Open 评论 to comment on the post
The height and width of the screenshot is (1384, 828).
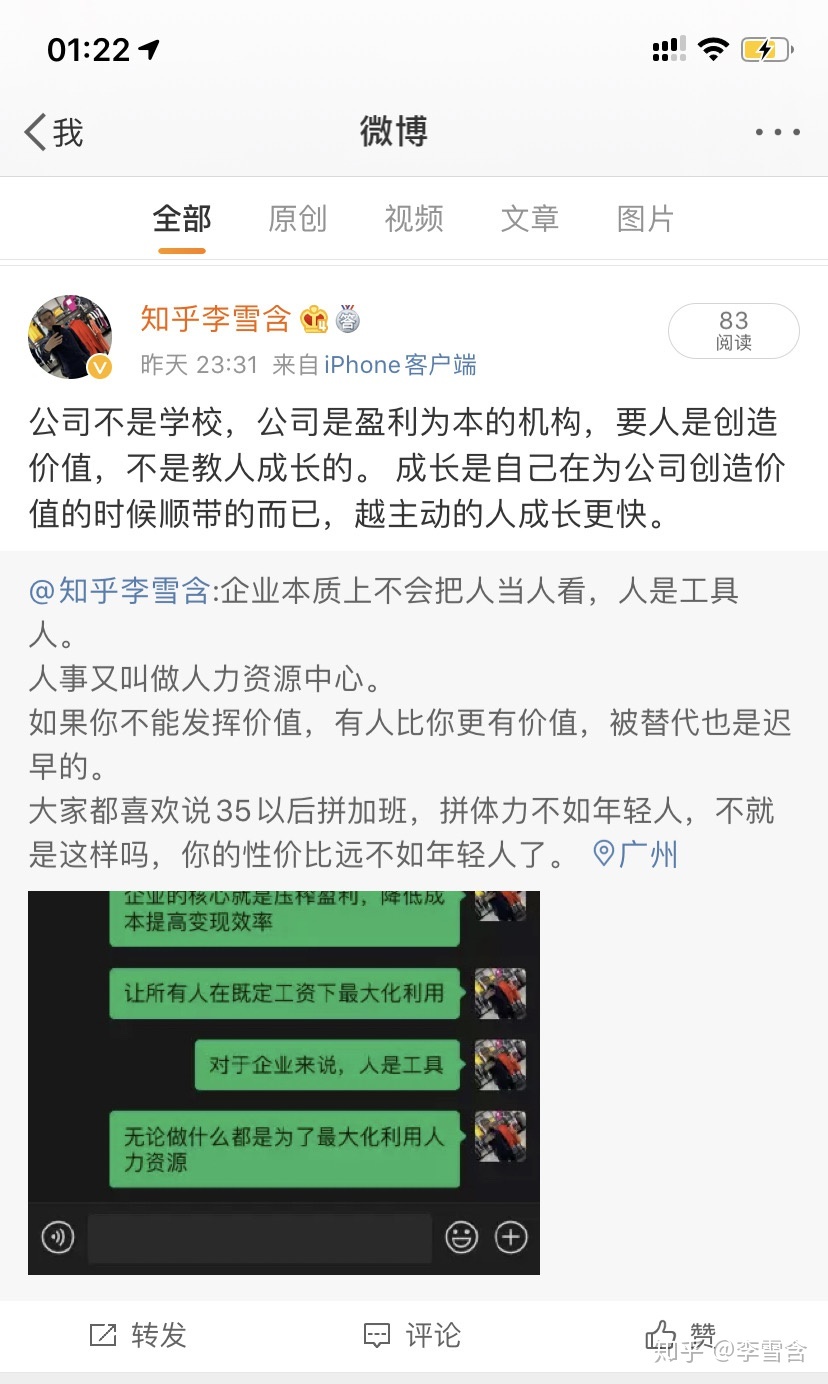click(412, 1335)
